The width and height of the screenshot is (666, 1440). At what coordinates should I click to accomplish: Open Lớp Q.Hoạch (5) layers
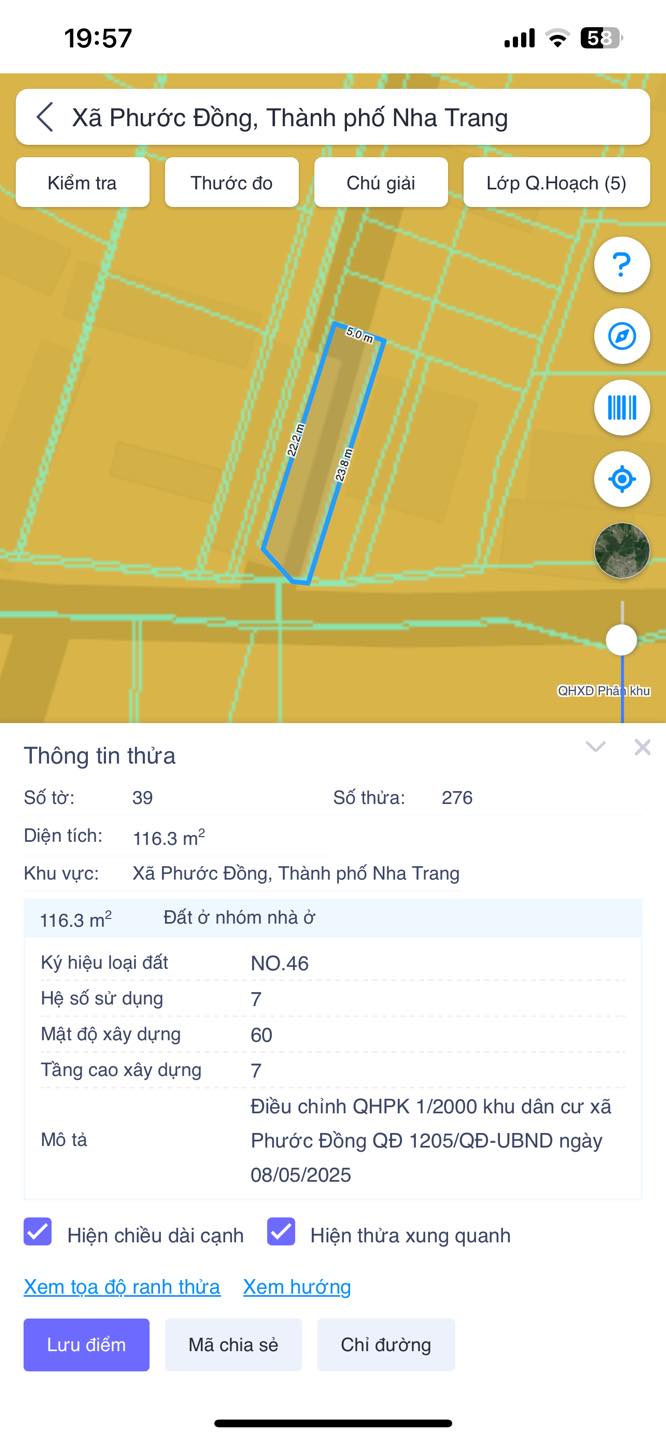point(556,183)
